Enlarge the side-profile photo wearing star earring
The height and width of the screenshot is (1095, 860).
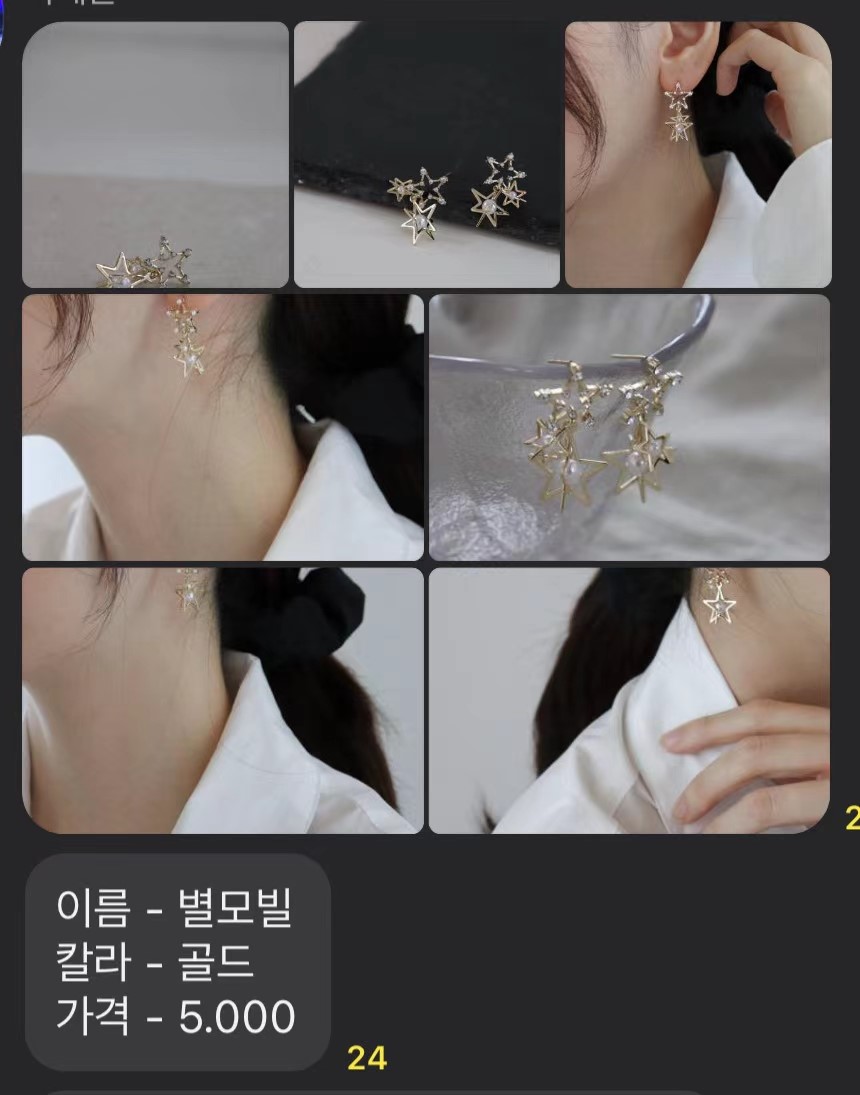coord(222,427)
